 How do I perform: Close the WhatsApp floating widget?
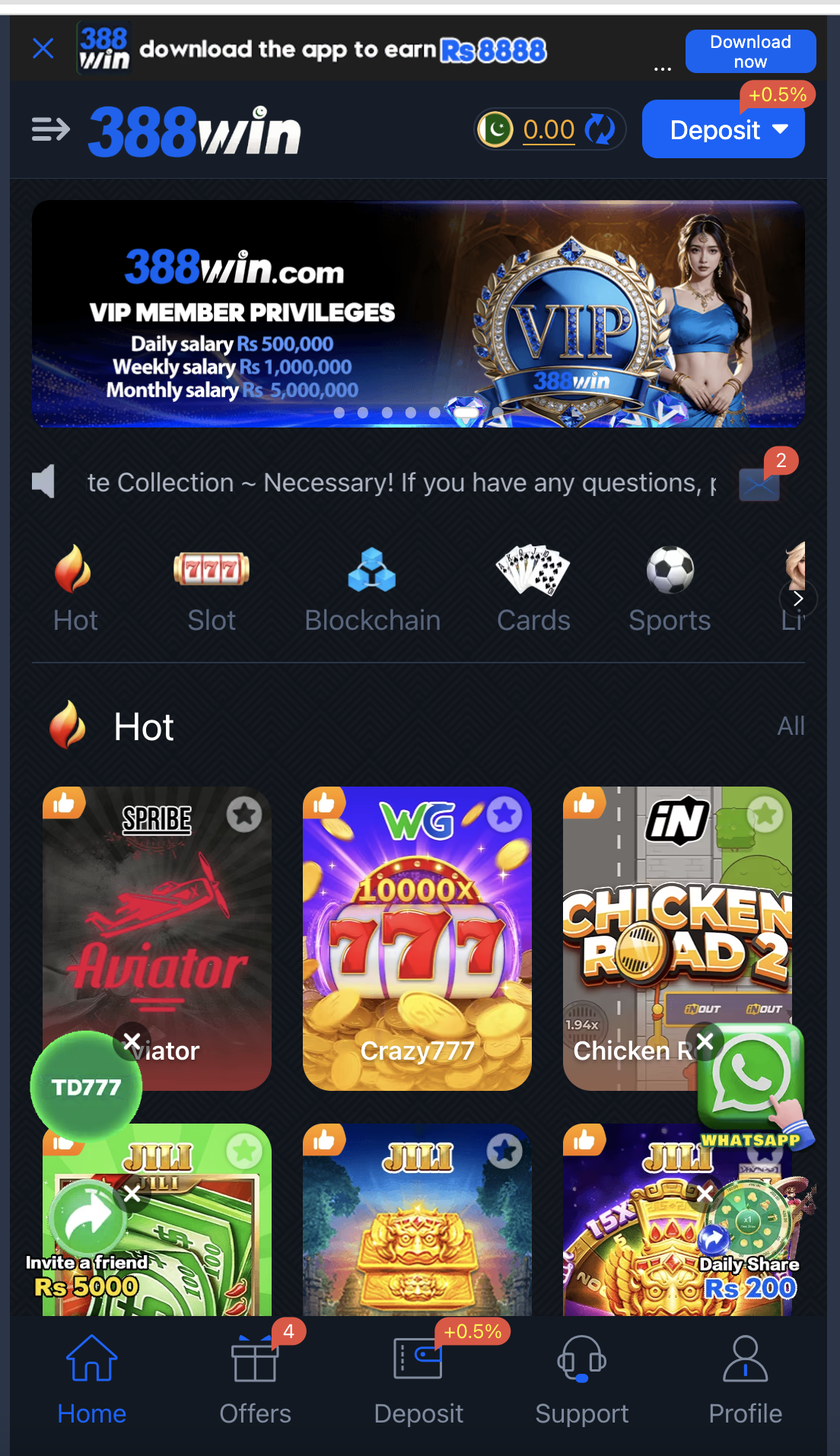705,1040
